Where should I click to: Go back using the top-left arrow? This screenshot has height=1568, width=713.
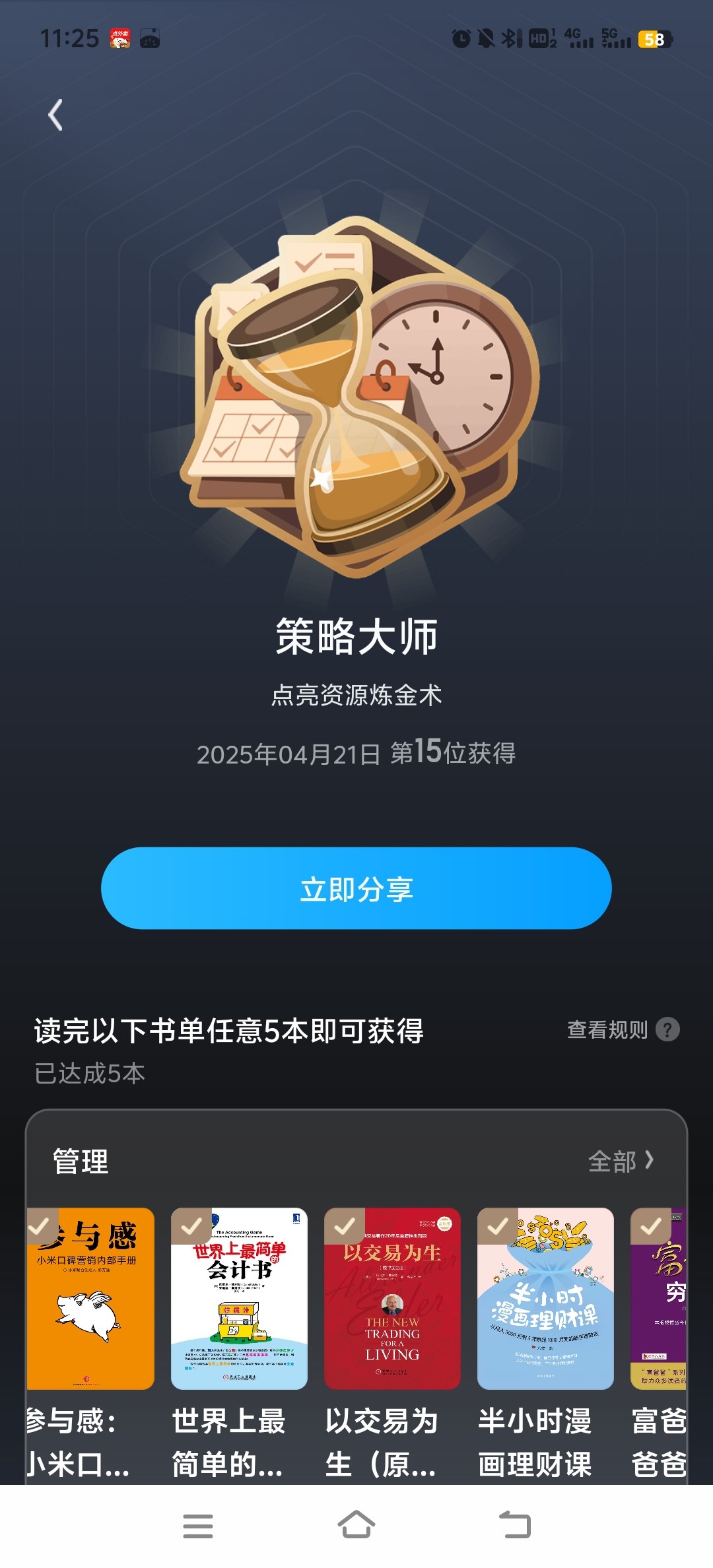tap(55, 115)
